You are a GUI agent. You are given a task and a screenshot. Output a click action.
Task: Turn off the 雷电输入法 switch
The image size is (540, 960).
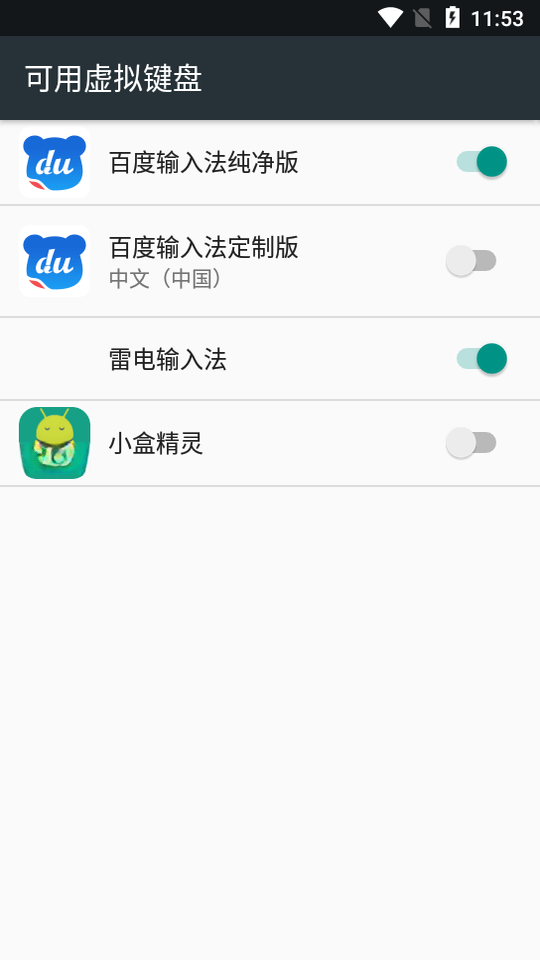pos(482,358)
